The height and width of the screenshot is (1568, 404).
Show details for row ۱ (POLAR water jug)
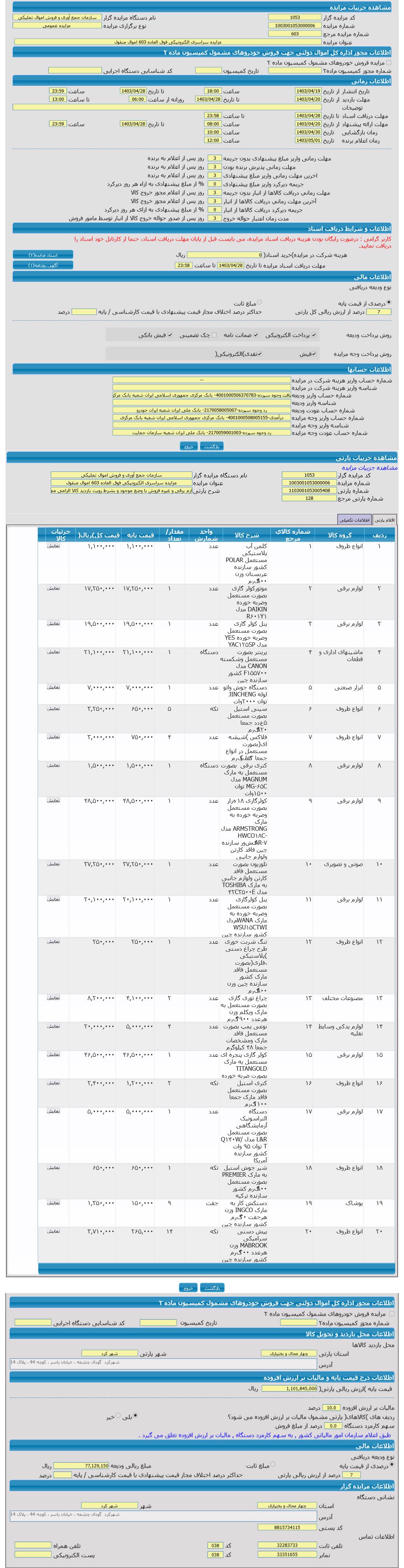click(x=54, y=546)
